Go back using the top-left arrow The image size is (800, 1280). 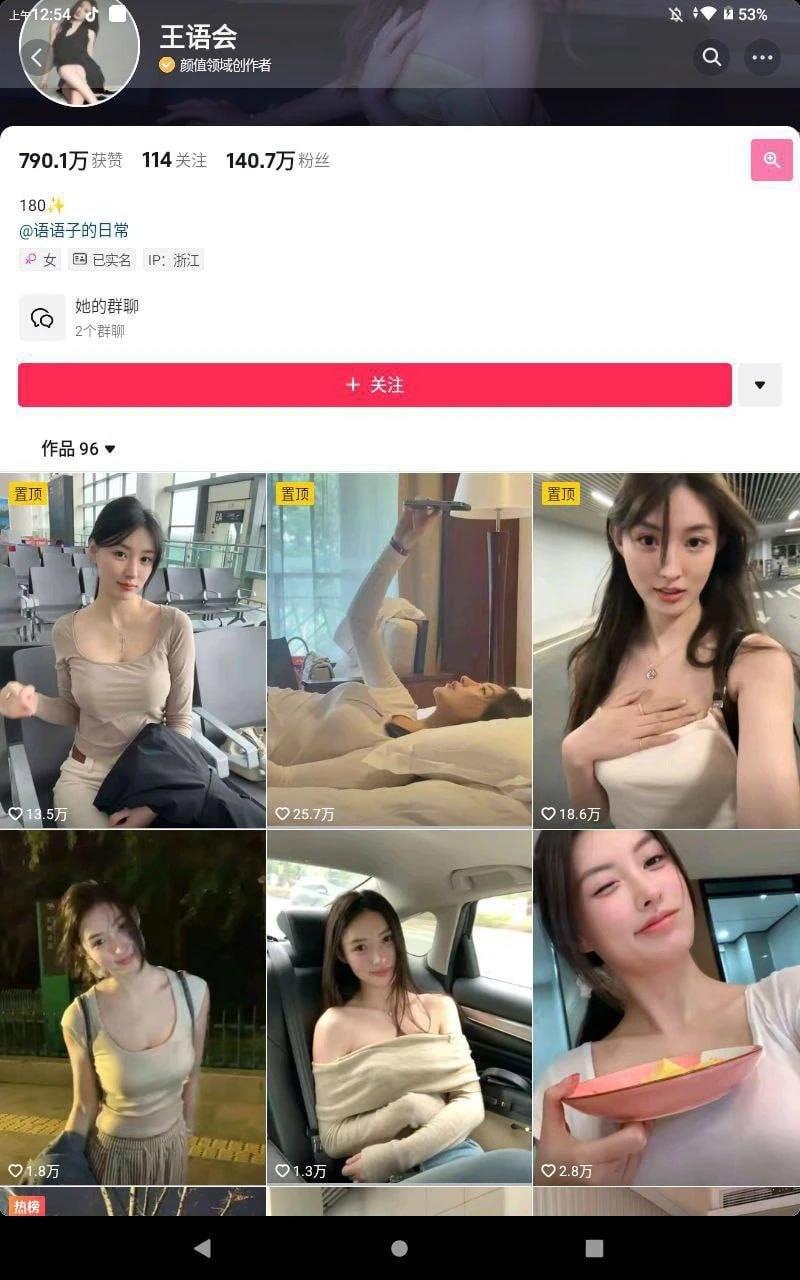(x=37, y=57)
